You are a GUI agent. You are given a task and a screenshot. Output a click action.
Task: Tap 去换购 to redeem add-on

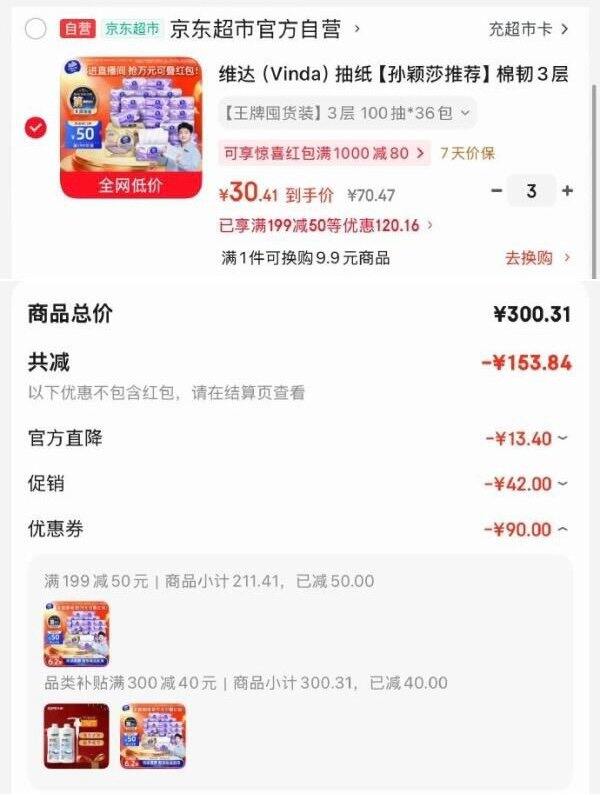(x=537, y=258)
